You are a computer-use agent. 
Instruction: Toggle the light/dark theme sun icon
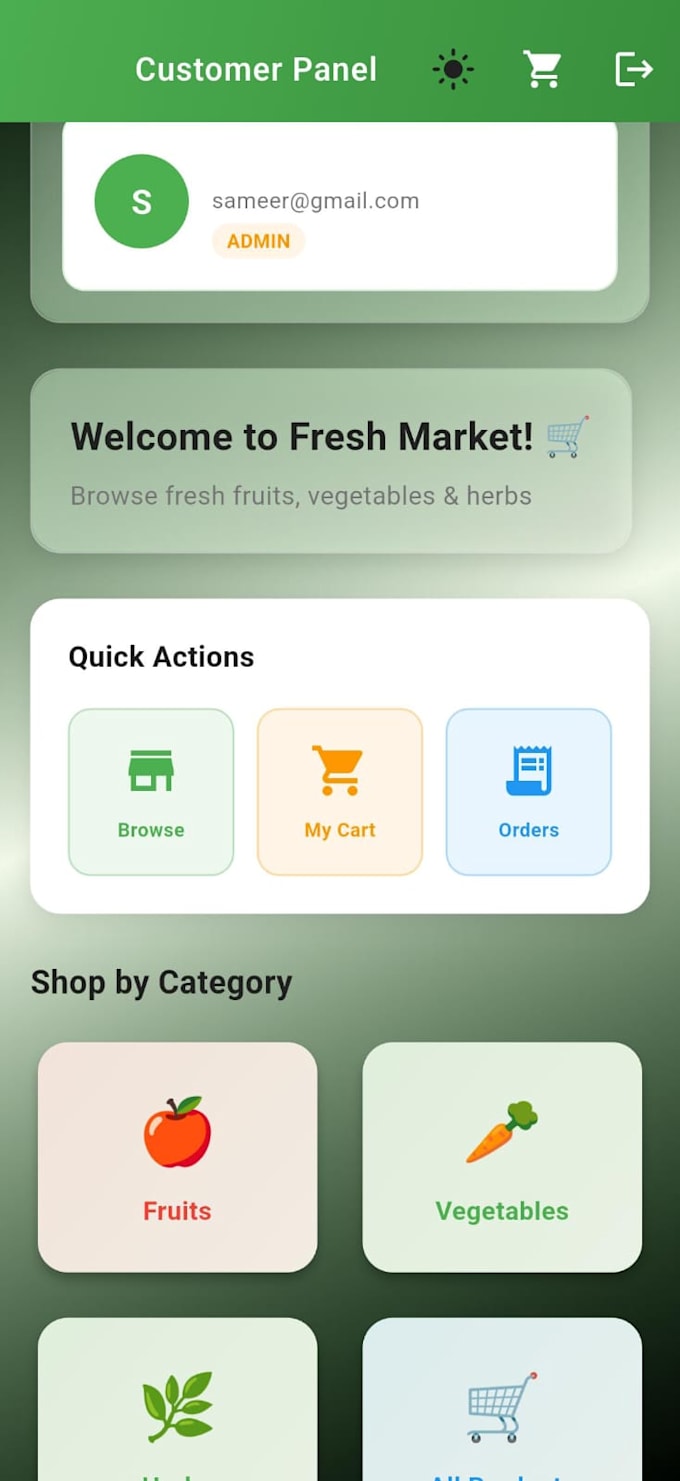point(453,69)
